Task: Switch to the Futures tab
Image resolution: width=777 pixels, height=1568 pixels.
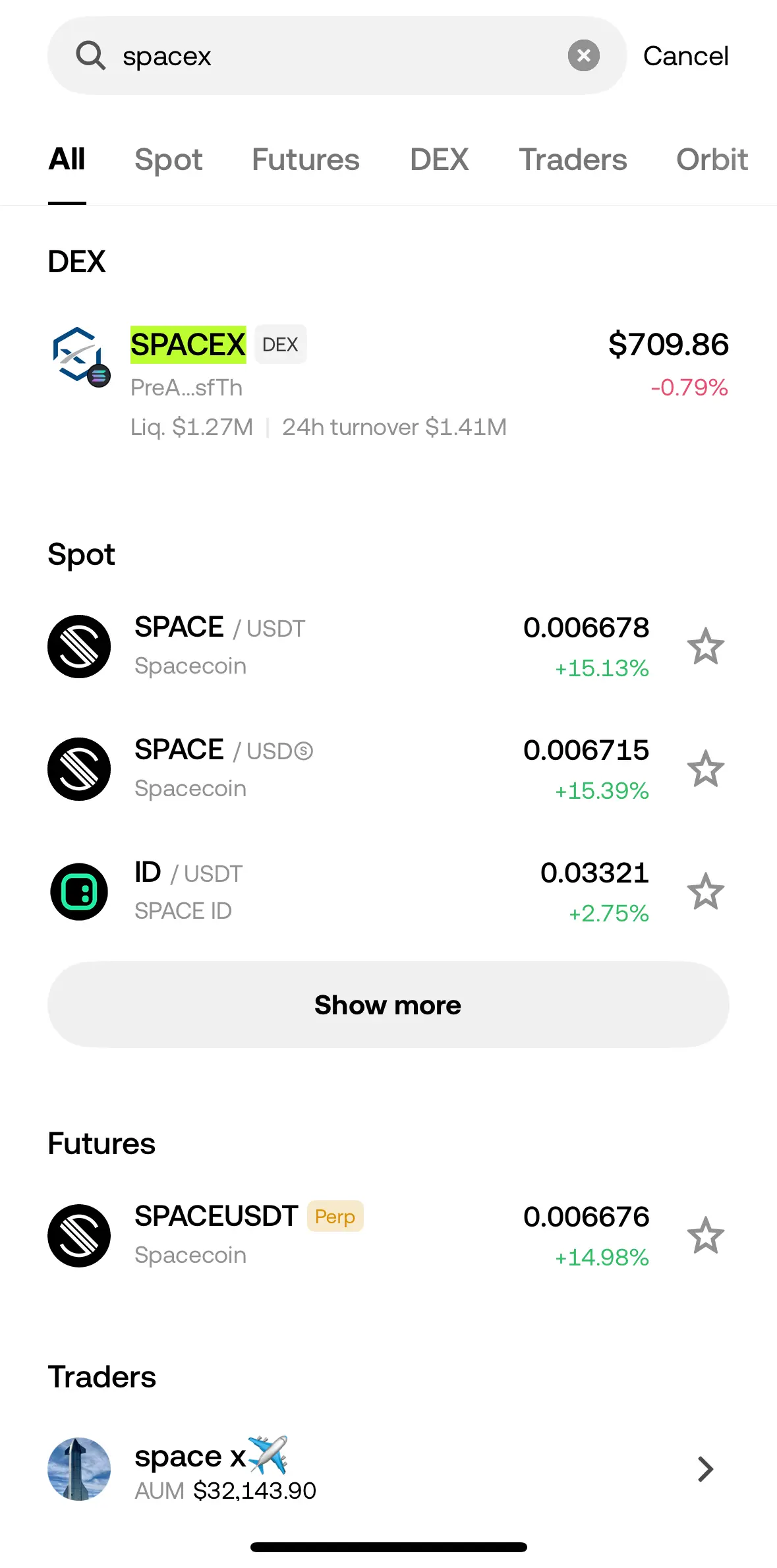Action: coord(305,159)
